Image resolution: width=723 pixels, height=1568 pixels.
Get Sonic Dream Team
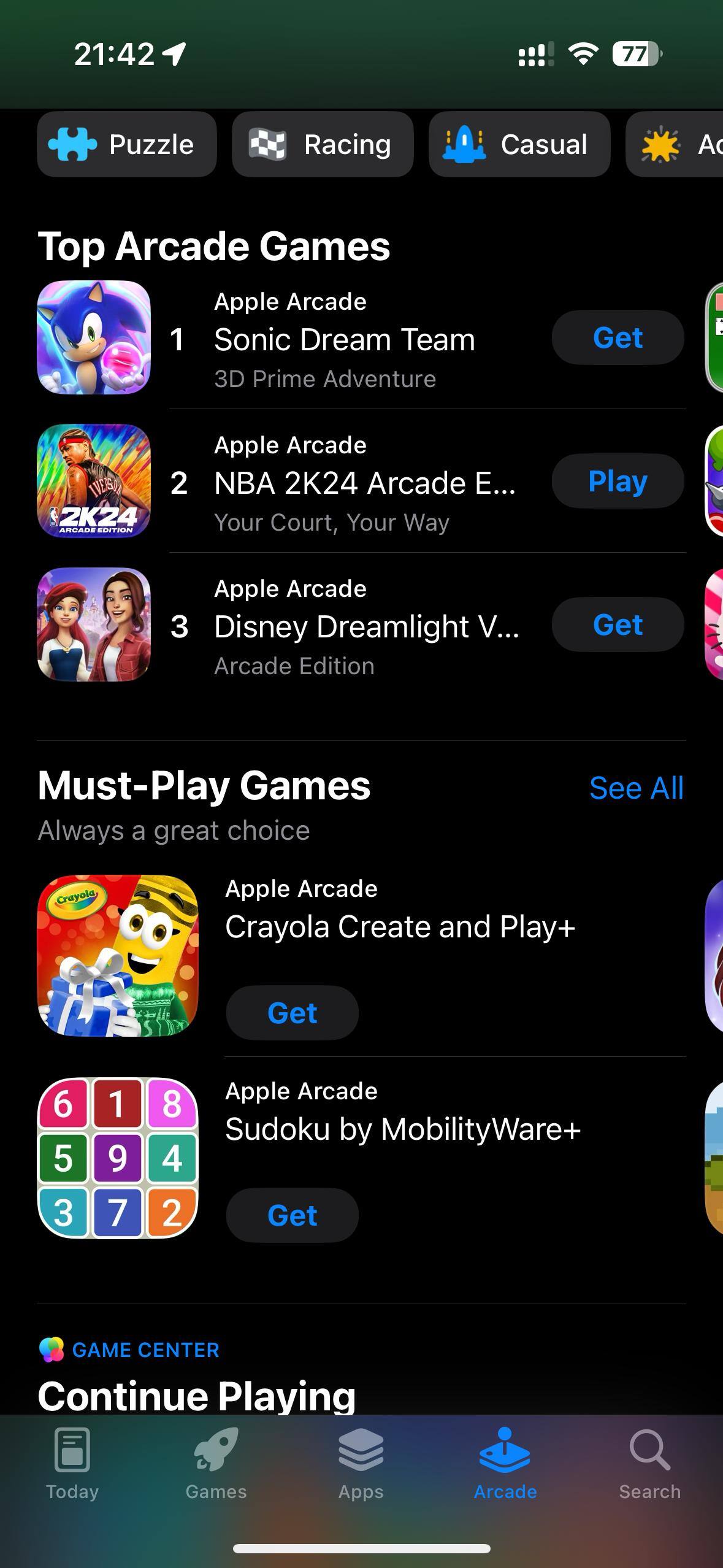coord(617,337)
